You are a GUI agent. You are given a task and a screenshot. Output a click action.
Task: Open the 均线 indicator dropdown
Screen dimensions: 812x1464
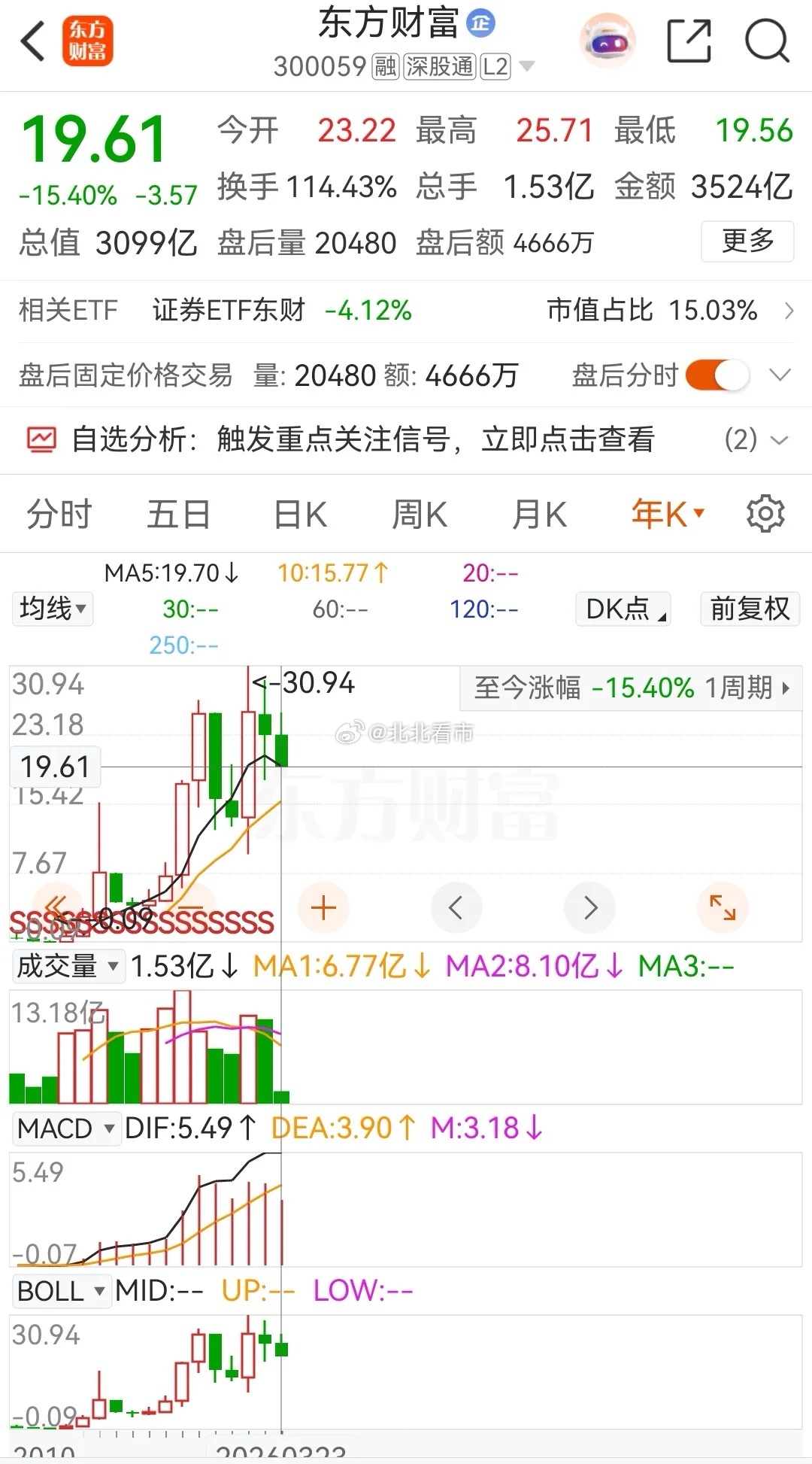tap(53, 609)
